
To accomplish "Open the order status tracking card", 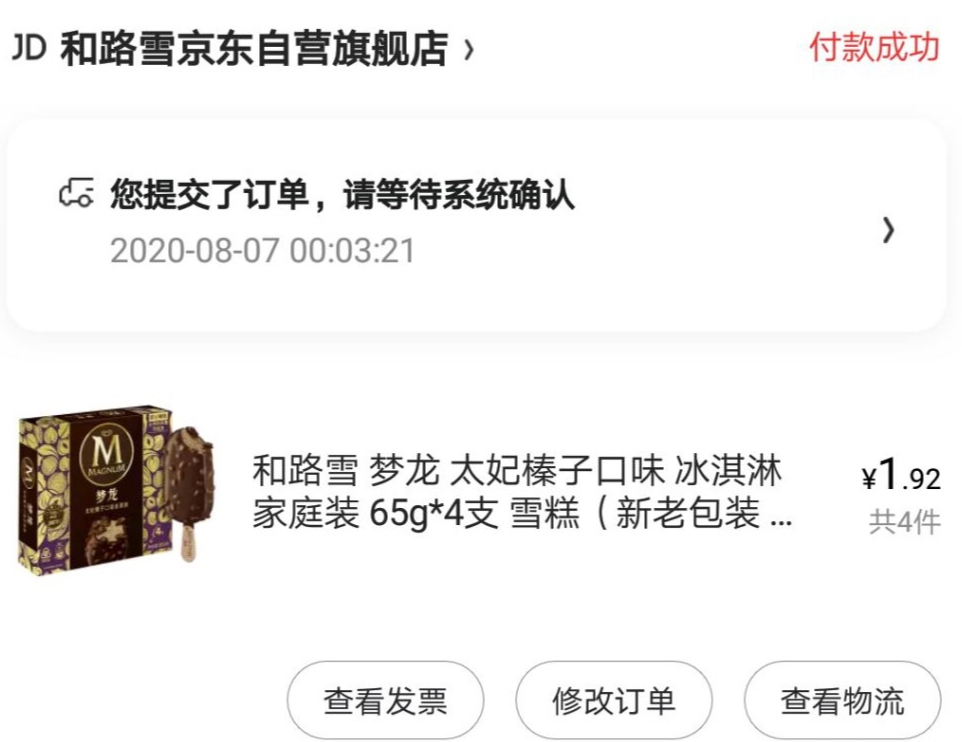I will tap(476, 225).
